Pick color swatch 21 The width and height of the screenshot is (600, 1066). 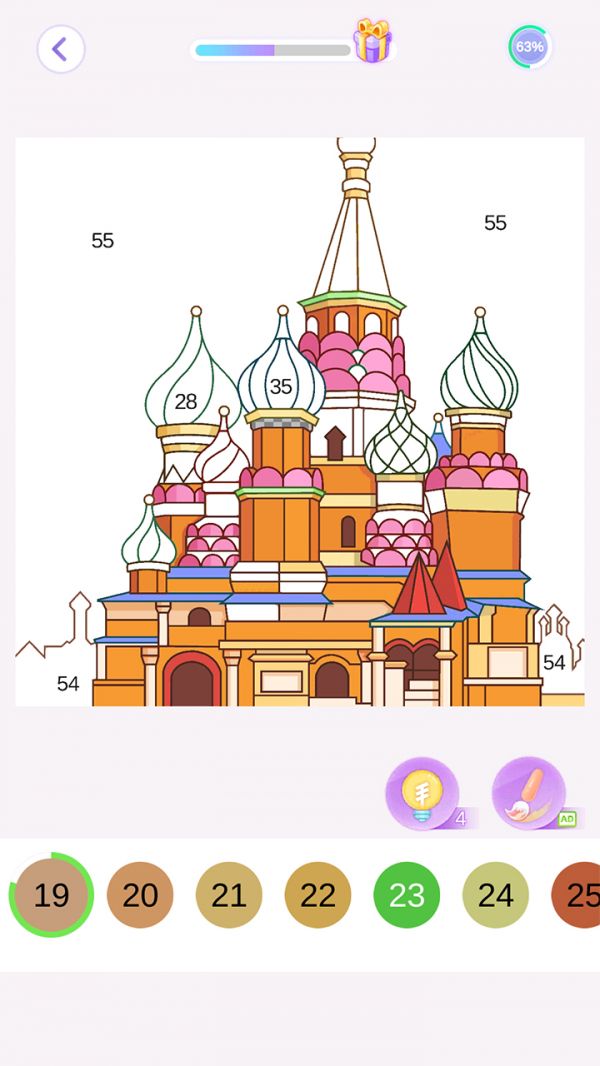click(x=229, y=895)
